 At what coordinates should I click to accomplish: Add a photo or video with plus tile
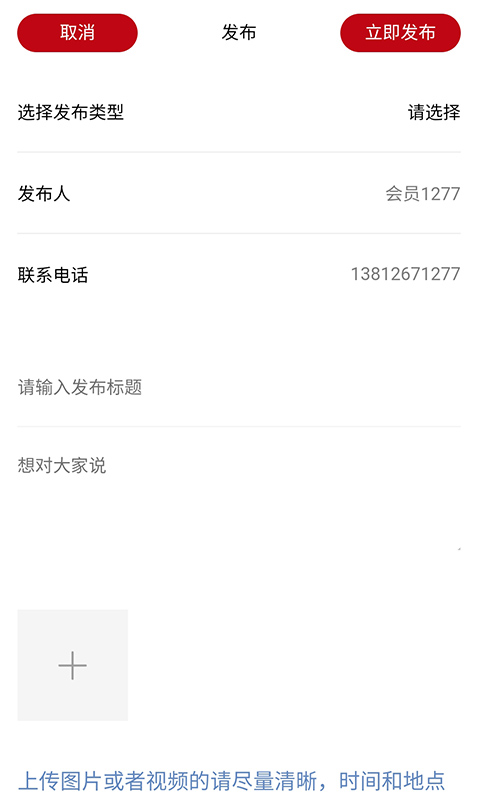point(72,665)
